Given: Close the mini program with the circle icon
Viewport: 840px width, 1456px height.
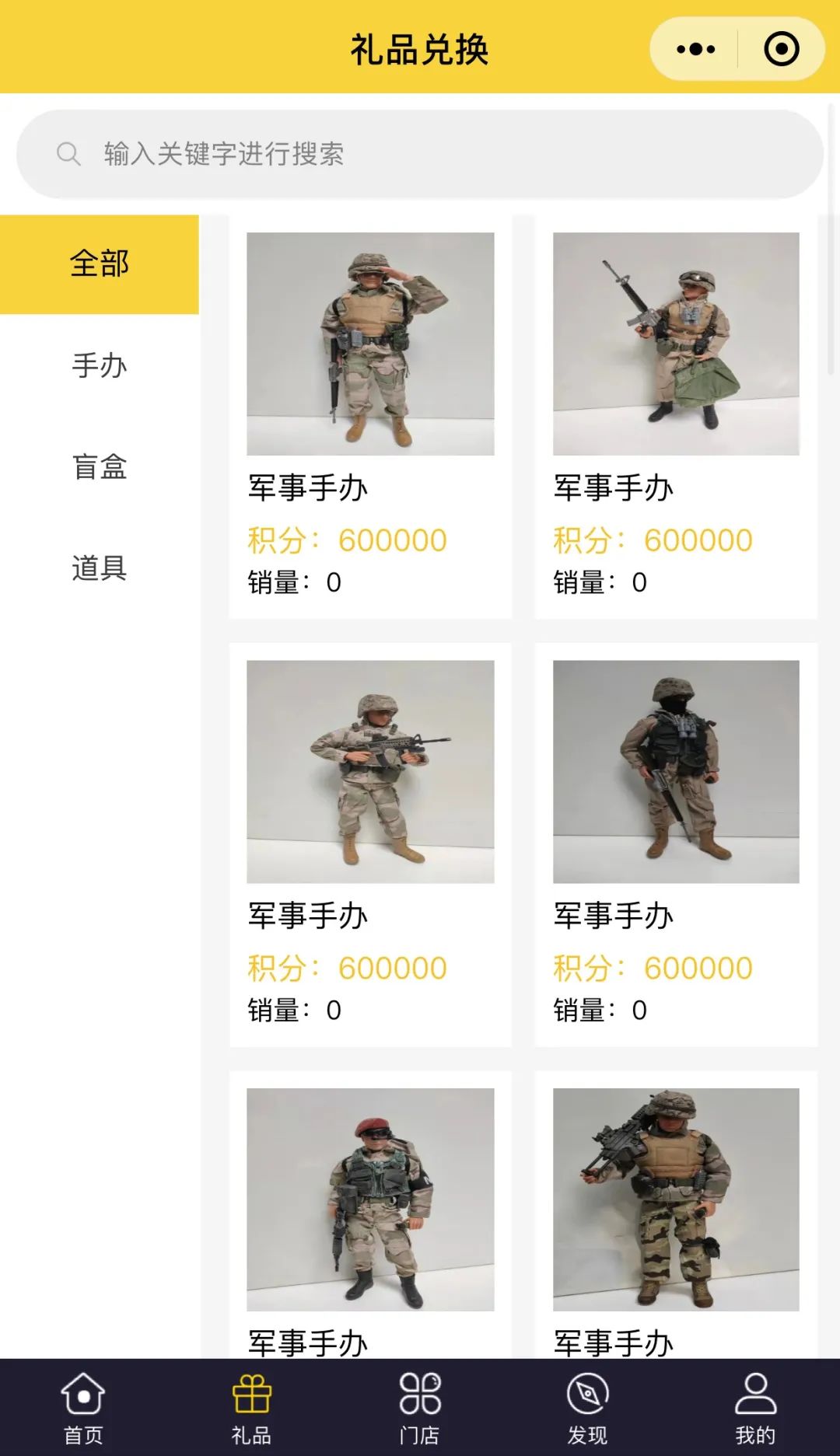Looking at the screenshot, I should pos(781,50).
